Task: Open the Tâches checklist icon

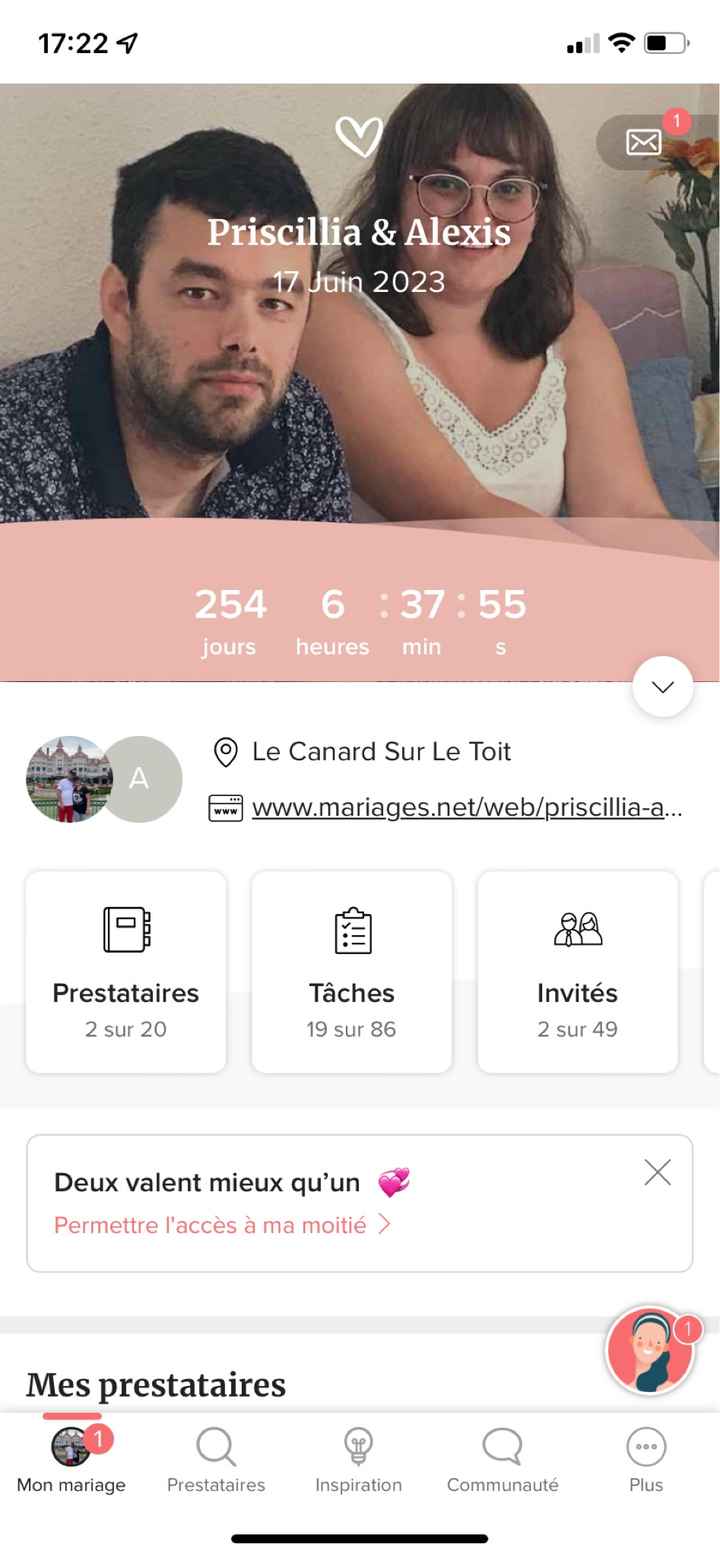Action: point(352,928)
